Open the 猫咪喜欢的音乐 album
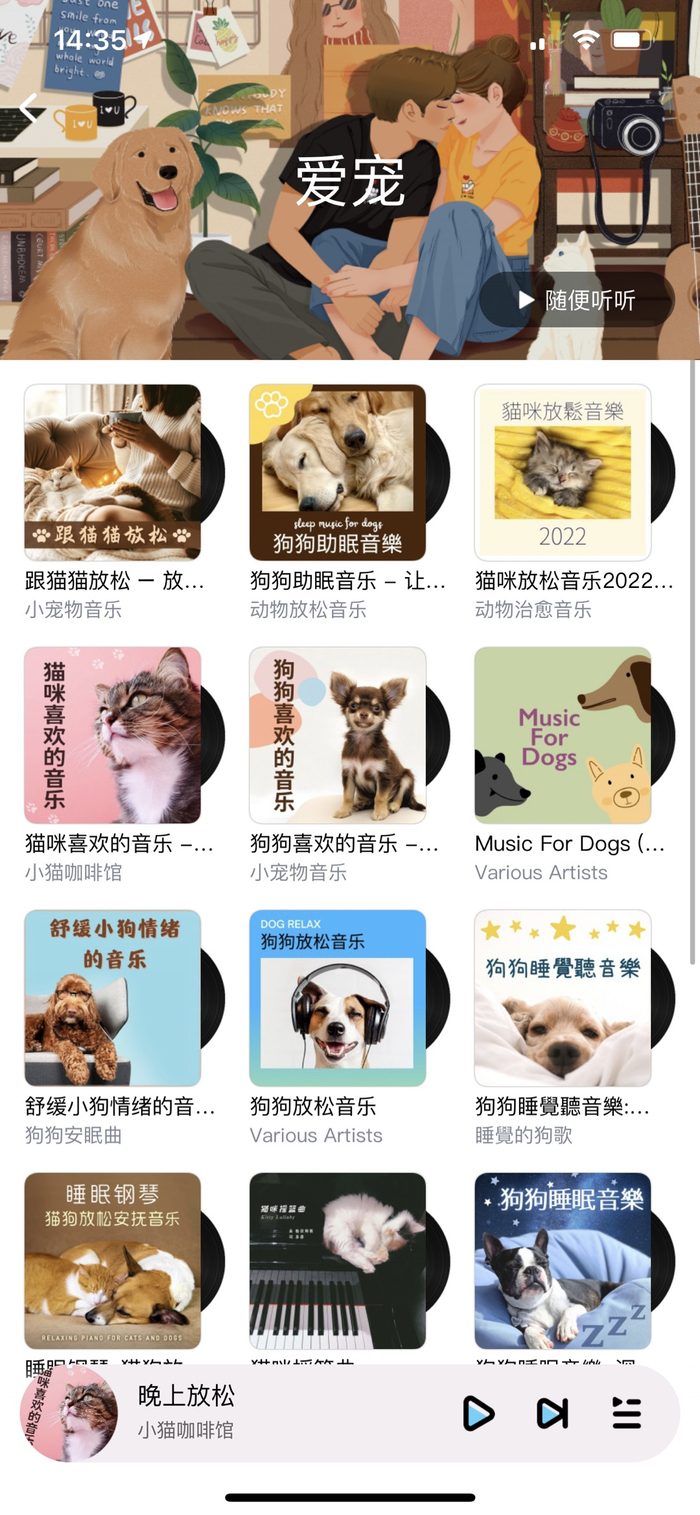 pyautogui.click(x=113, y=735)
